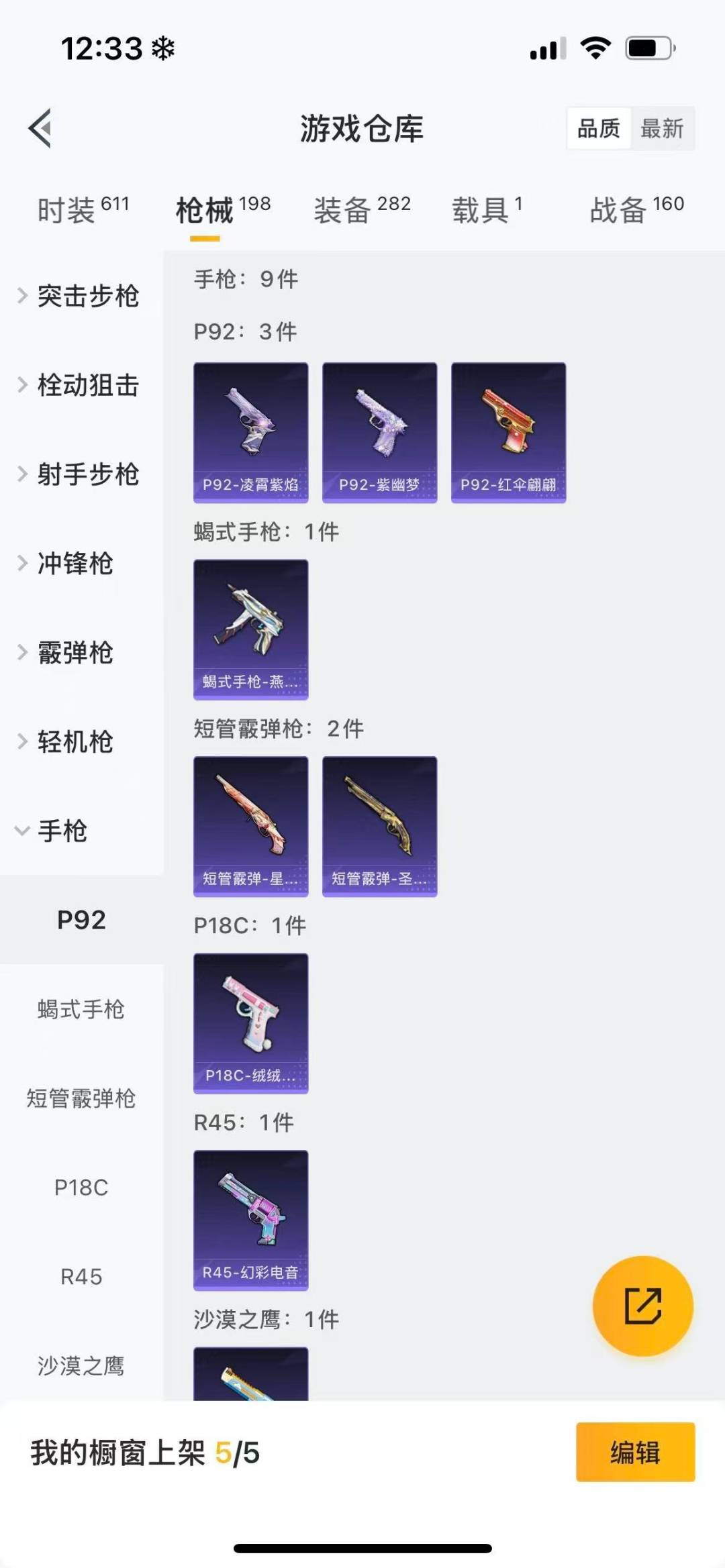Open the 短管霰弹-星 skin thumbnail

coord(250,825)
